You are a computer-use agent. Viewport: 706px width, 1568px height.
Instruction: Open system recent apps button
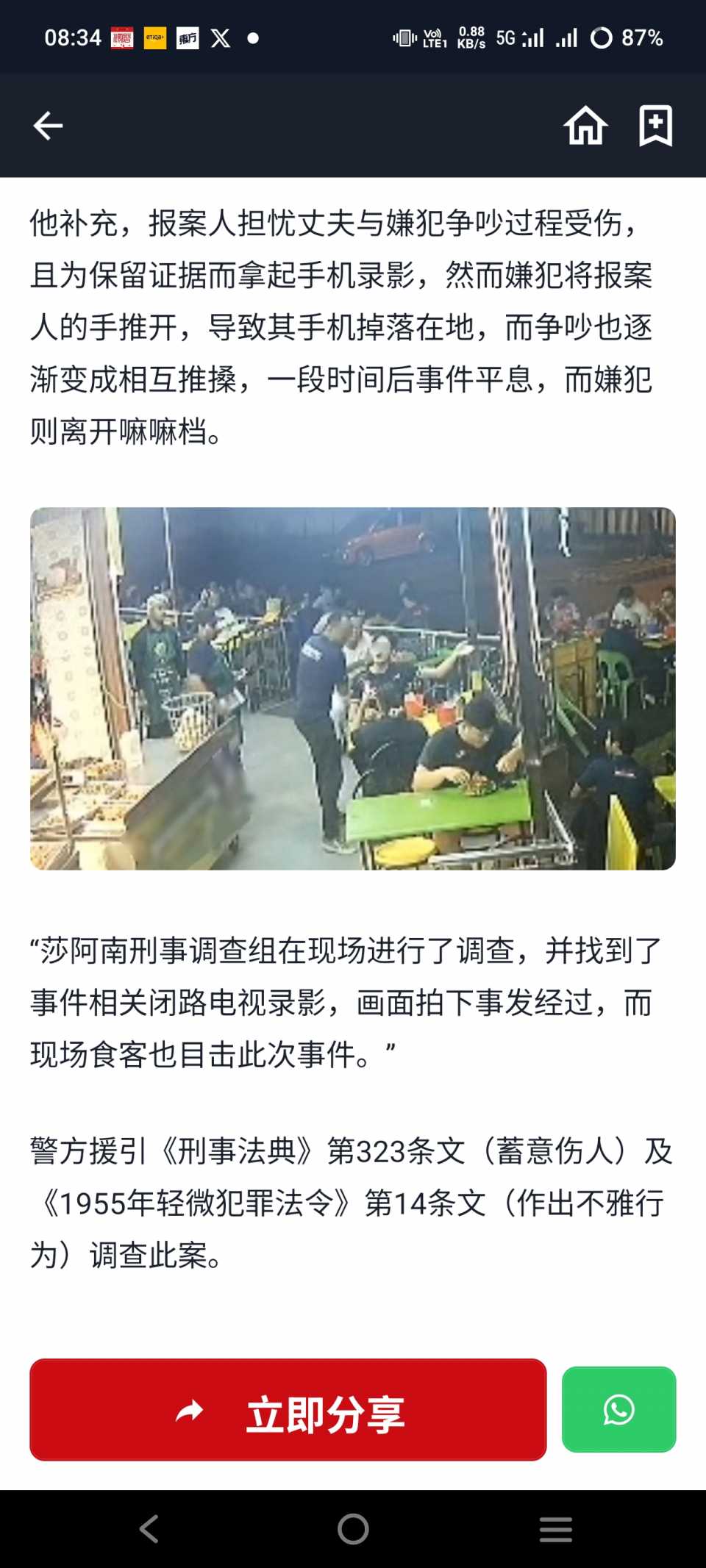(555, 1529)
